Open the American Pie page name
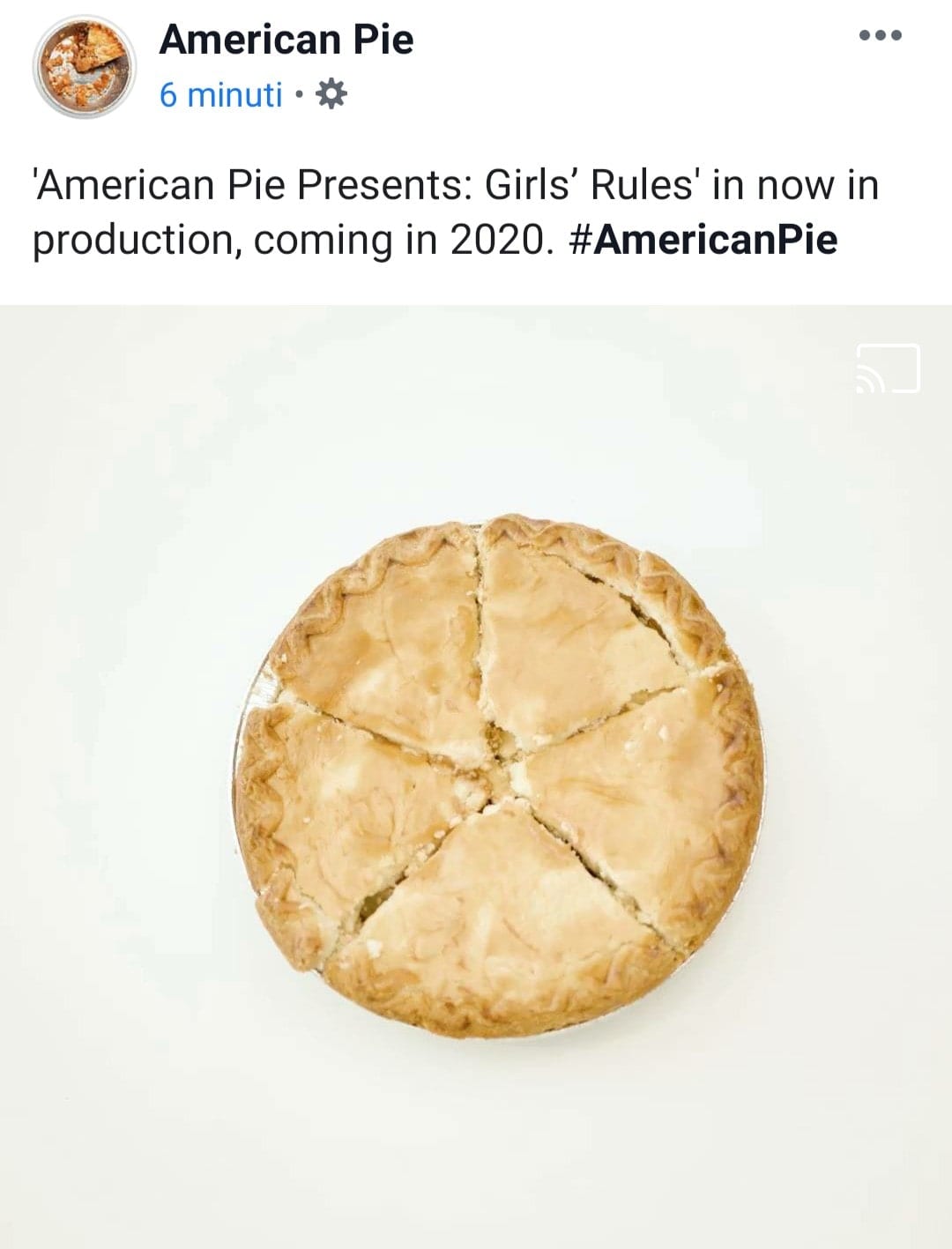The width and height of the screenshot is (952, 1249). 286,40
